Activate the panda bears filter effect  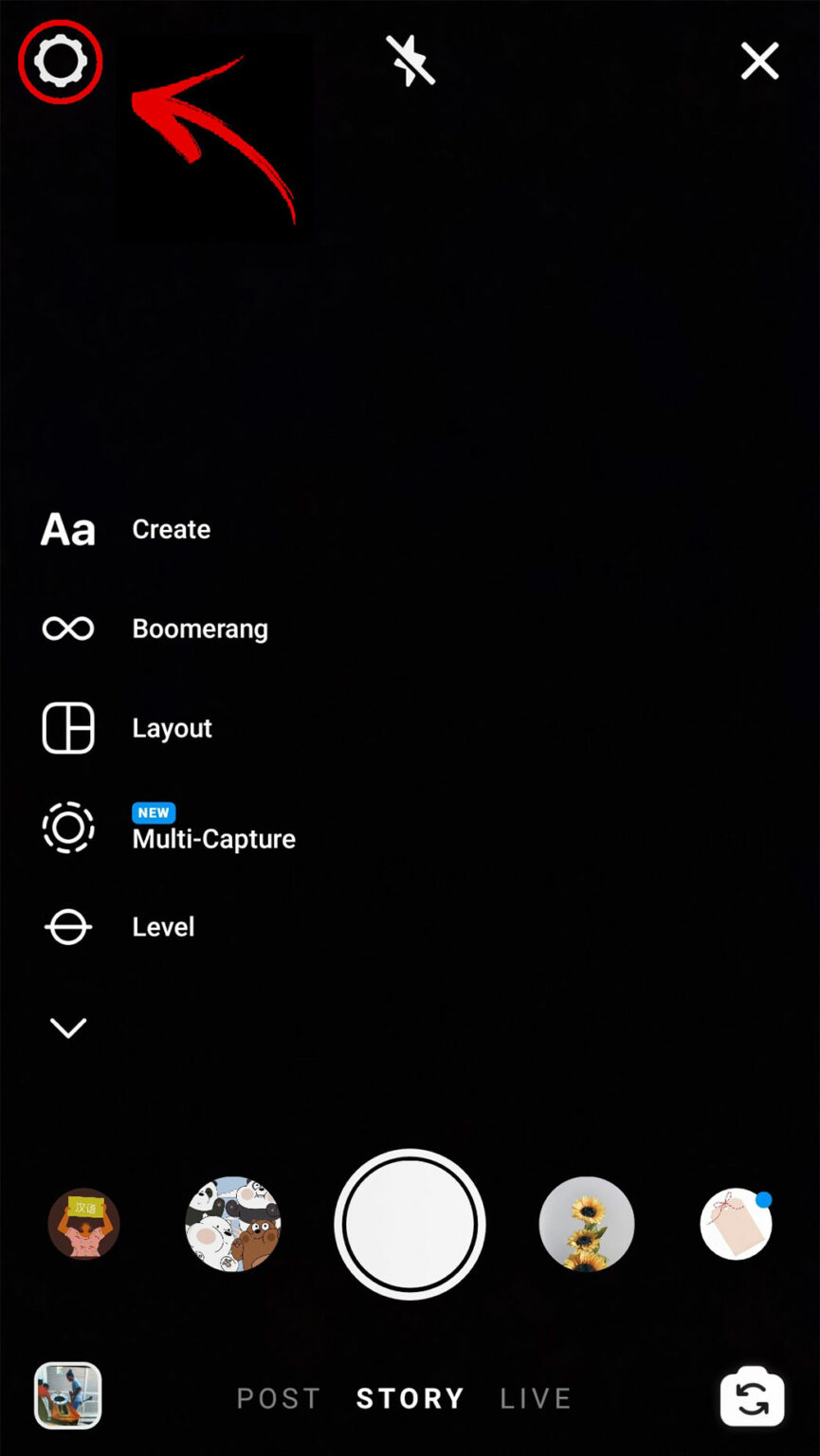point(233,1224)
